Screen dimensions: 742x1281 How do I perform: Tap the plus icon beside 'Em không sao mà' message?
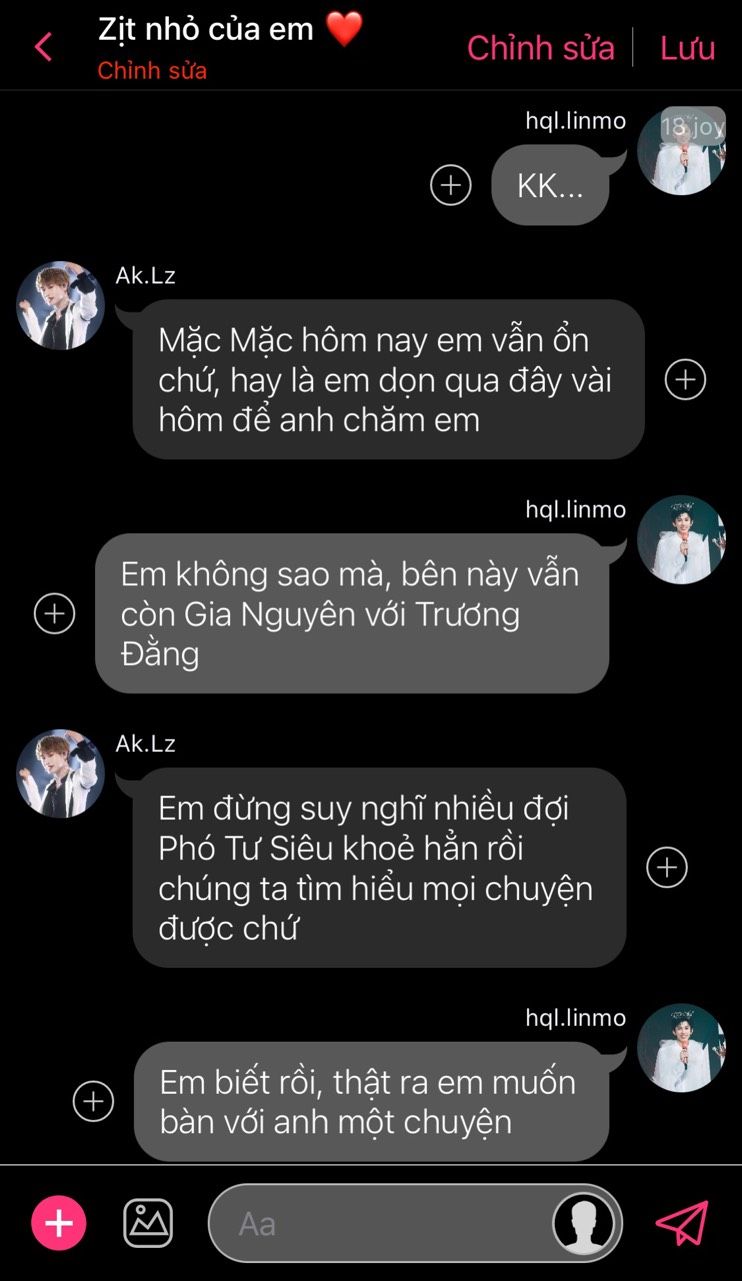click(x=55, y=613)
